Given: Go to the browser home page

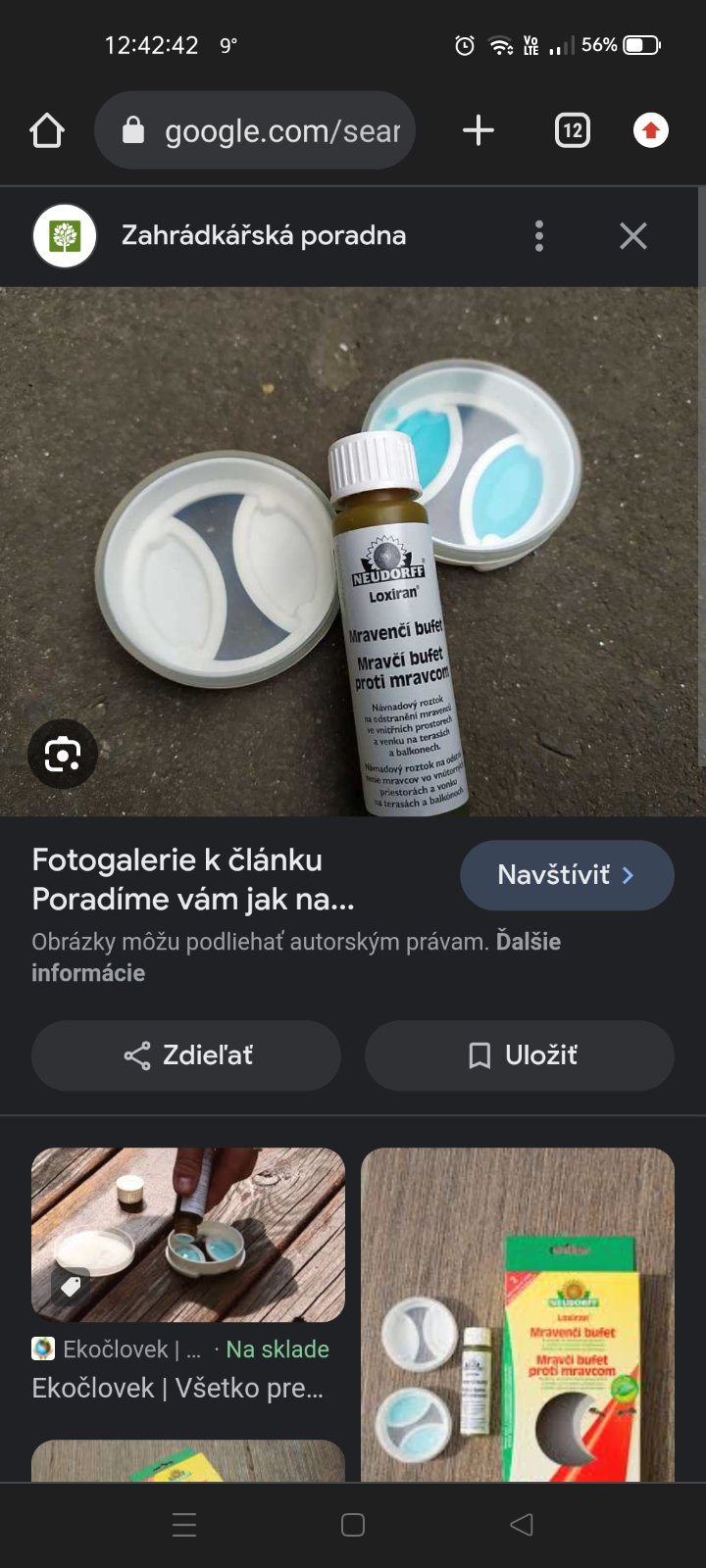Looking at the screenshot, I should 47,130.
